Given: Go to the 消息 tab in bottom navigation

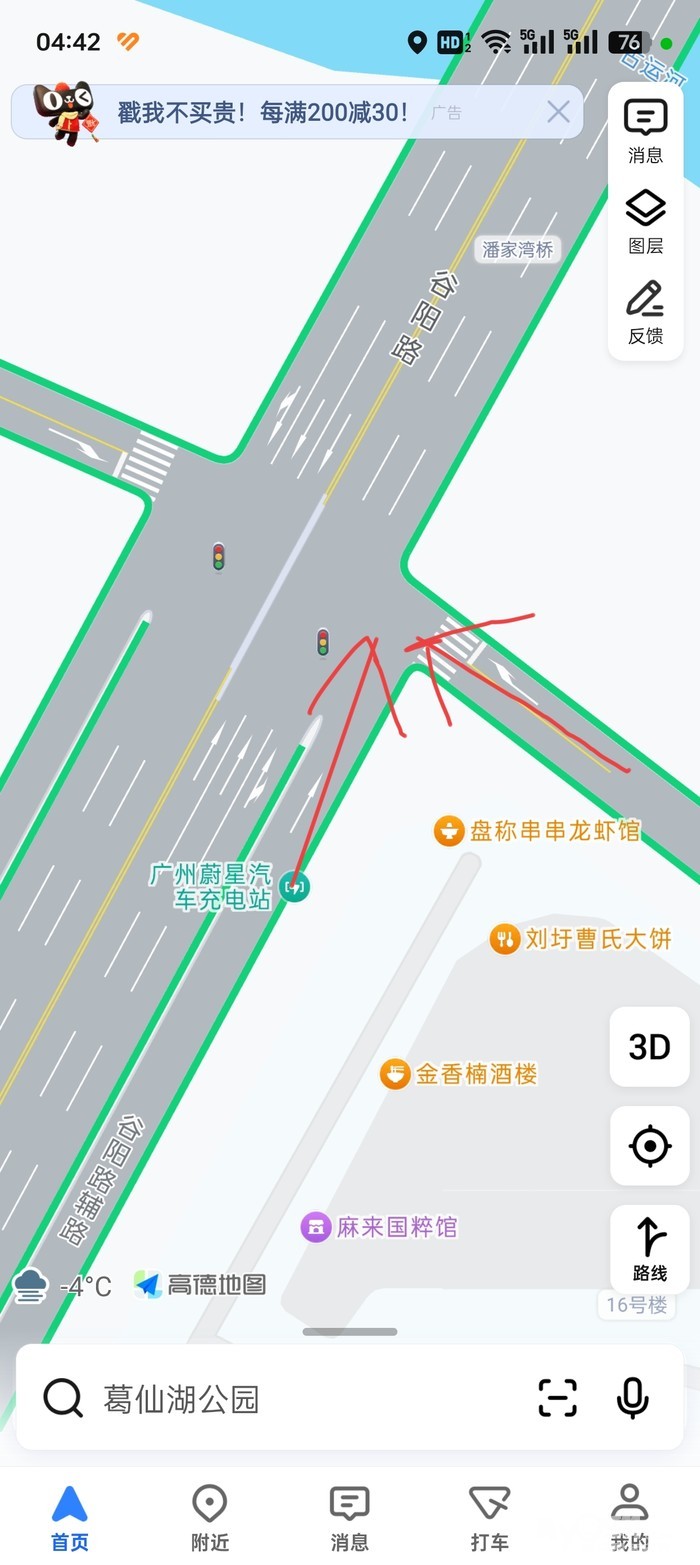Looking at the screenshot, I should point(350,1516).
